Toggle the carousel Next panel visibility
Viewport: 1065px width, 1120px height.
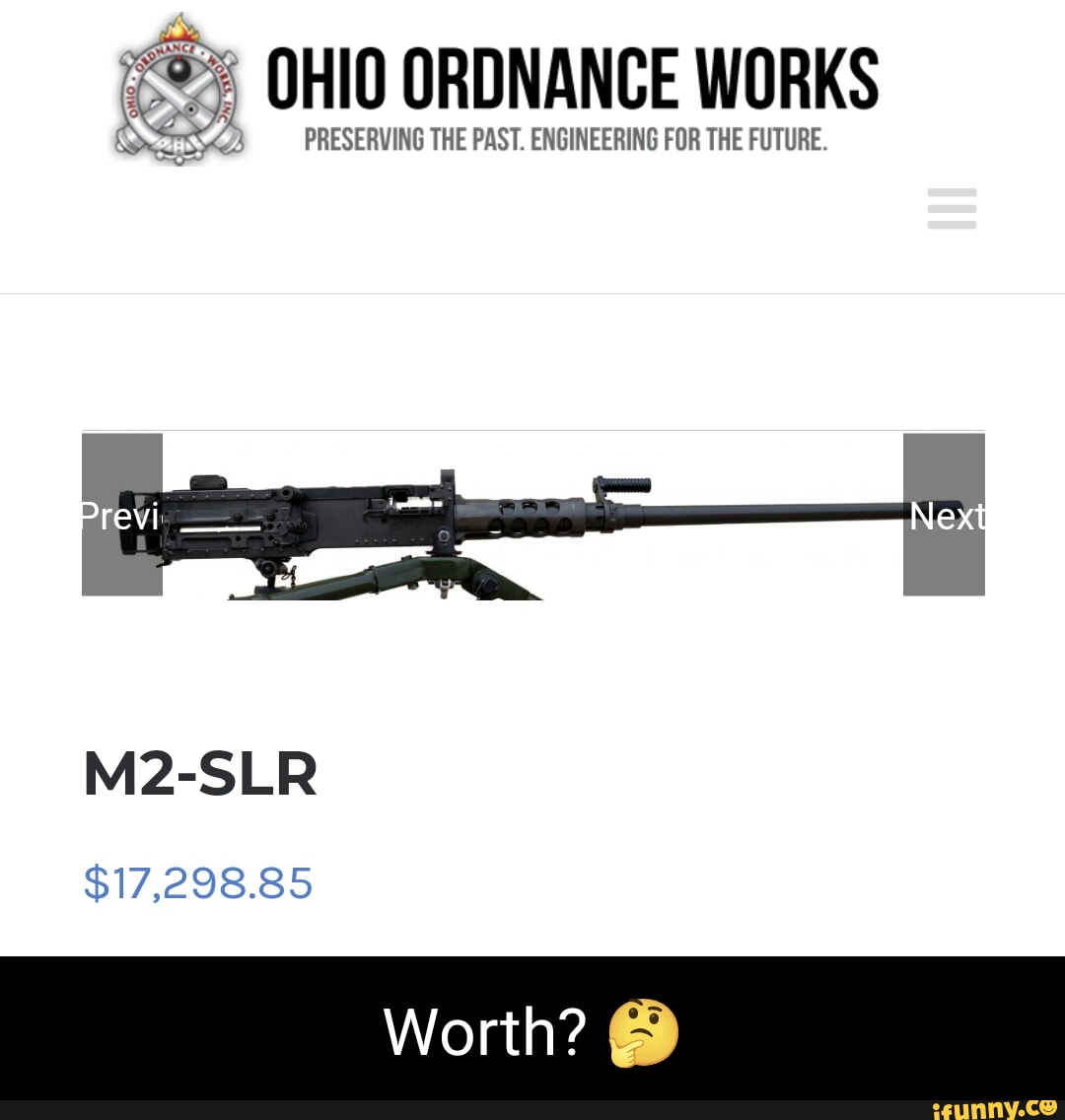tap(944, 516)
